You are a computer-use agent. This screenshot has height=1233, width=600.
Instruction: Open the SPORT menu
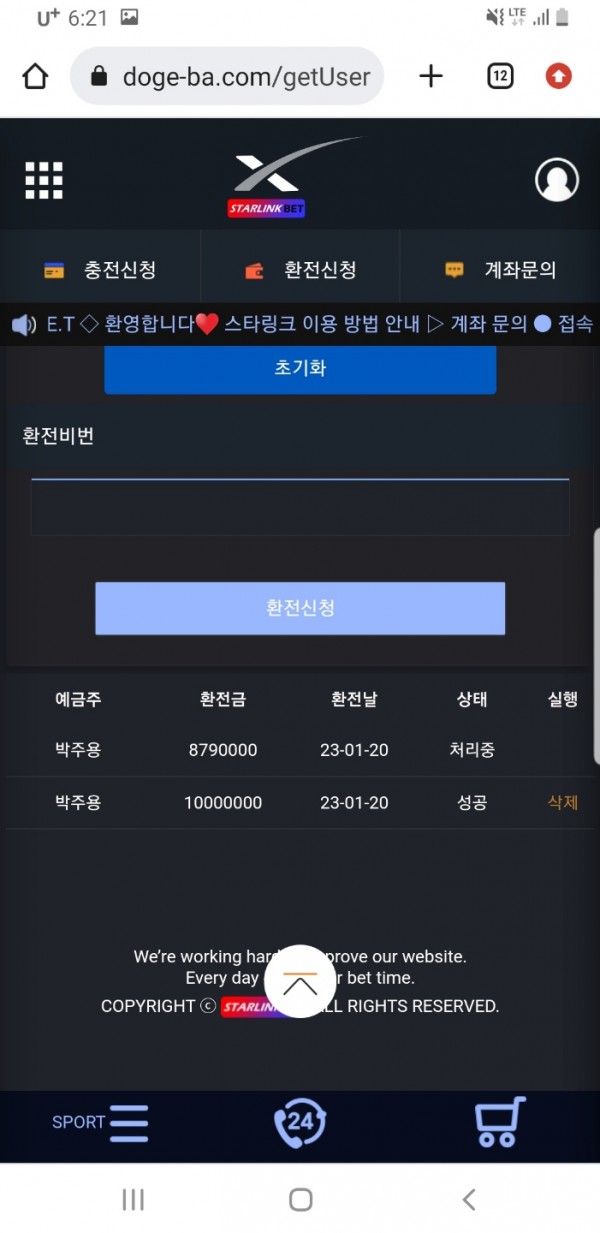click(x=101, y=1122)
